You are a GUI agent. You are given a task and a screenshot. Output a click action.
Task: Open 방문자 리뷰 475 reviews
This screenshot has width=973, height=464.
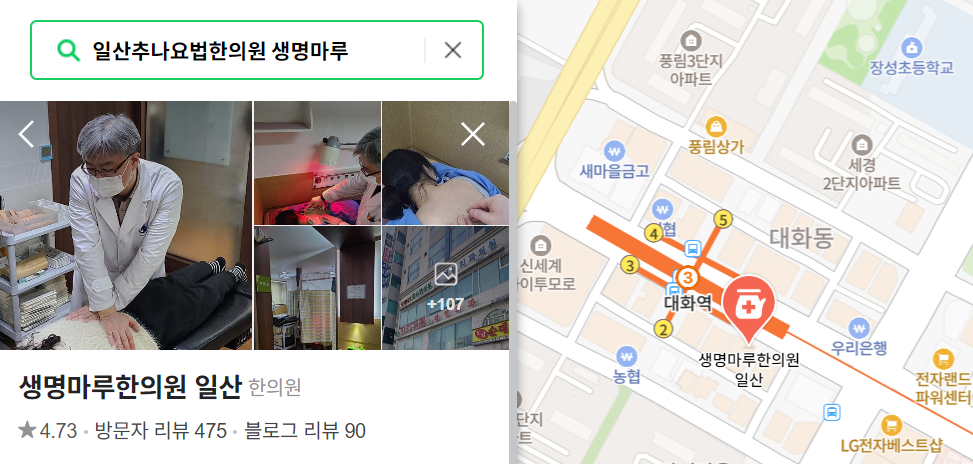tap(160, 431)
